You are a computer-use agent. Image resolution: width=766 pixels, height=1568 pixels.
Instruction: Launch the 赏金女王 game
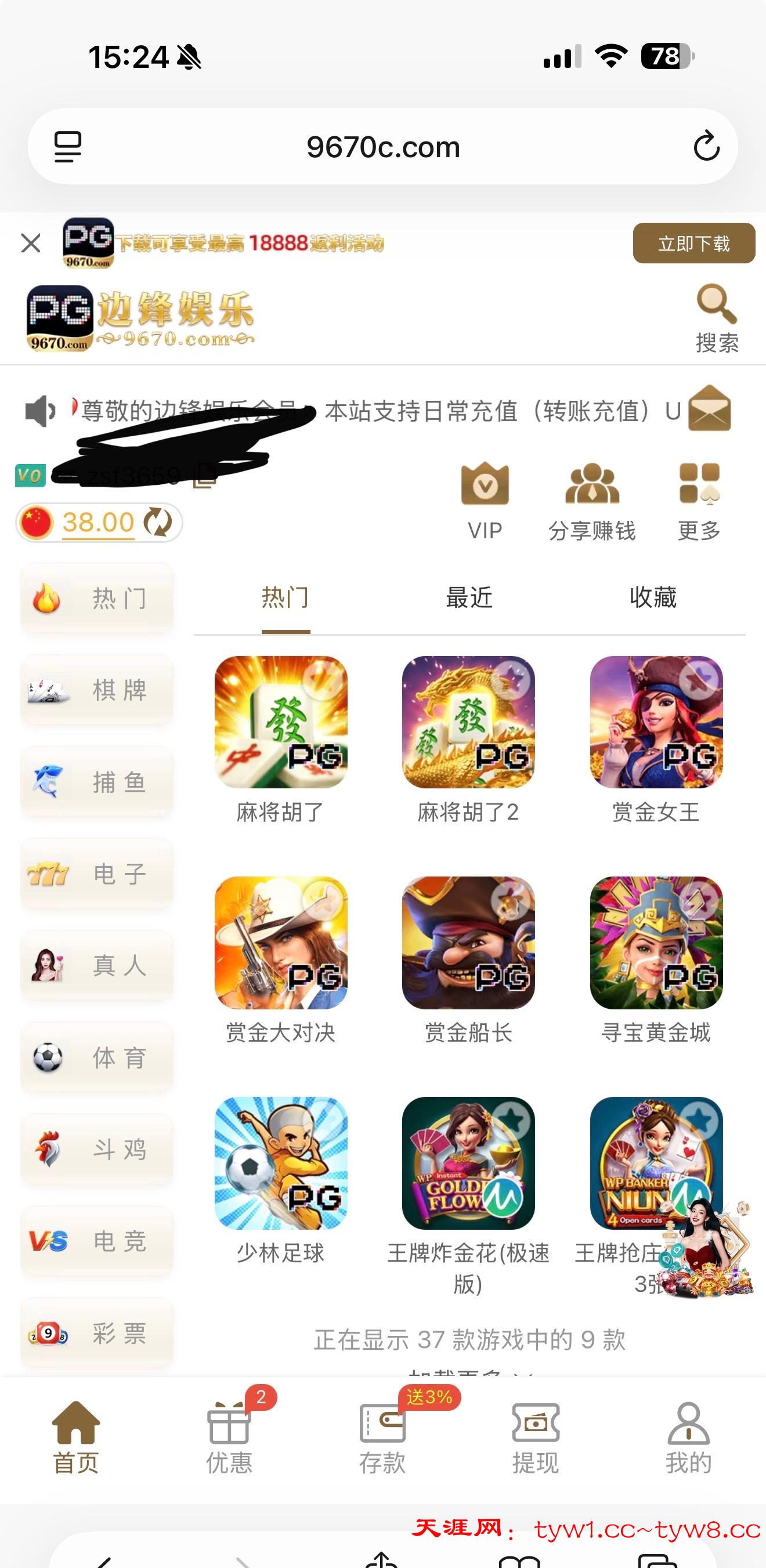pos(656,723)
